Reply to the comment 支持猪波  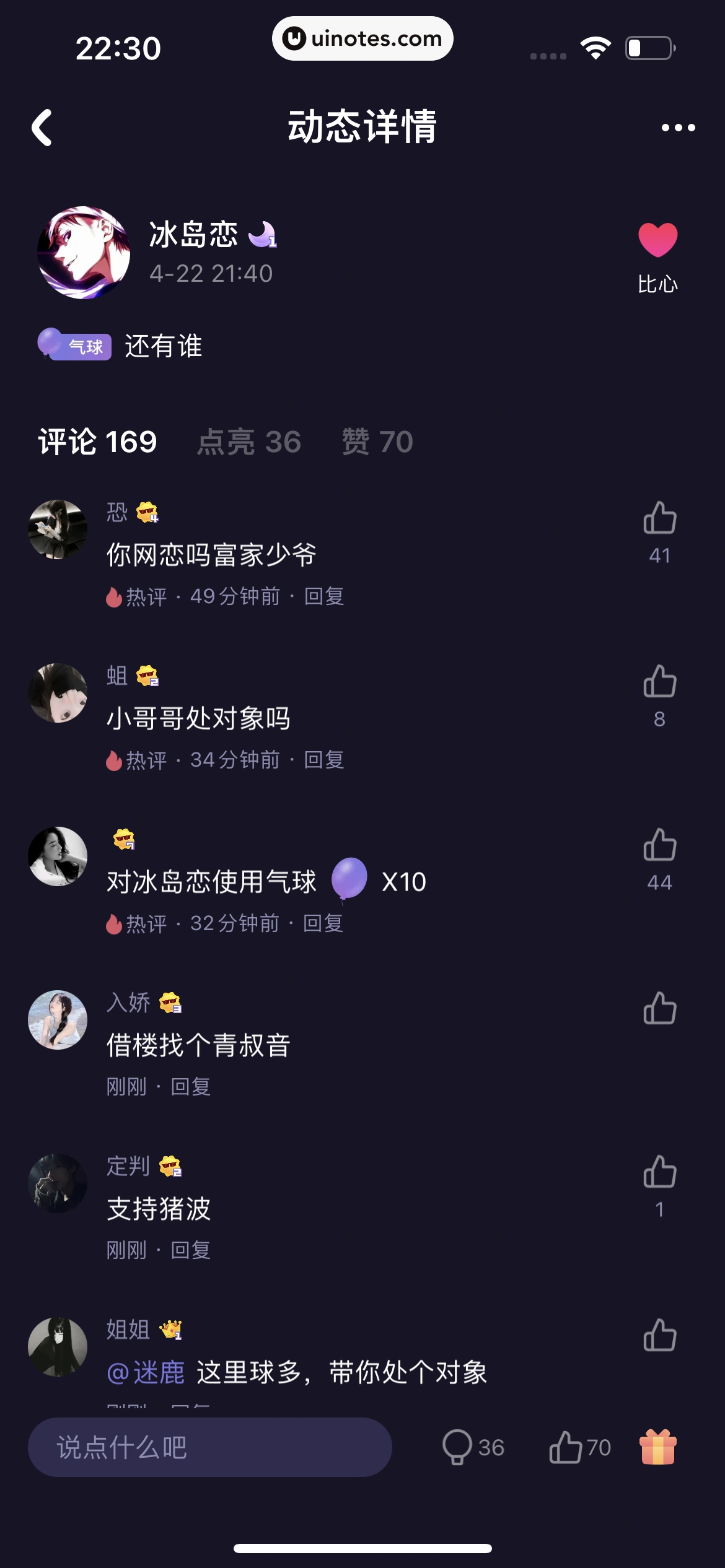[x=191, y=1250]
